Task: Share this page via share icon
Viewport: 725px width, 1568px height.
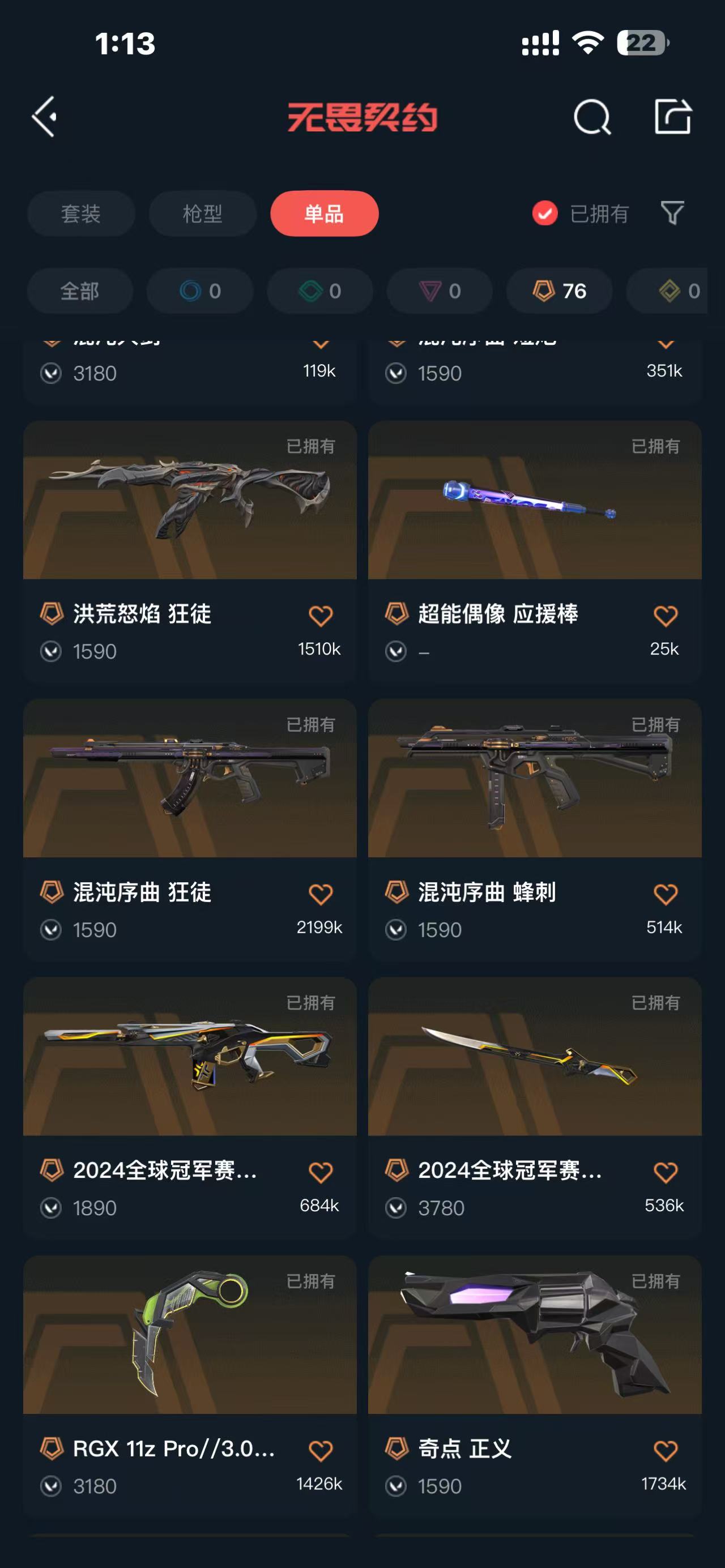Action: pos(672,116)
